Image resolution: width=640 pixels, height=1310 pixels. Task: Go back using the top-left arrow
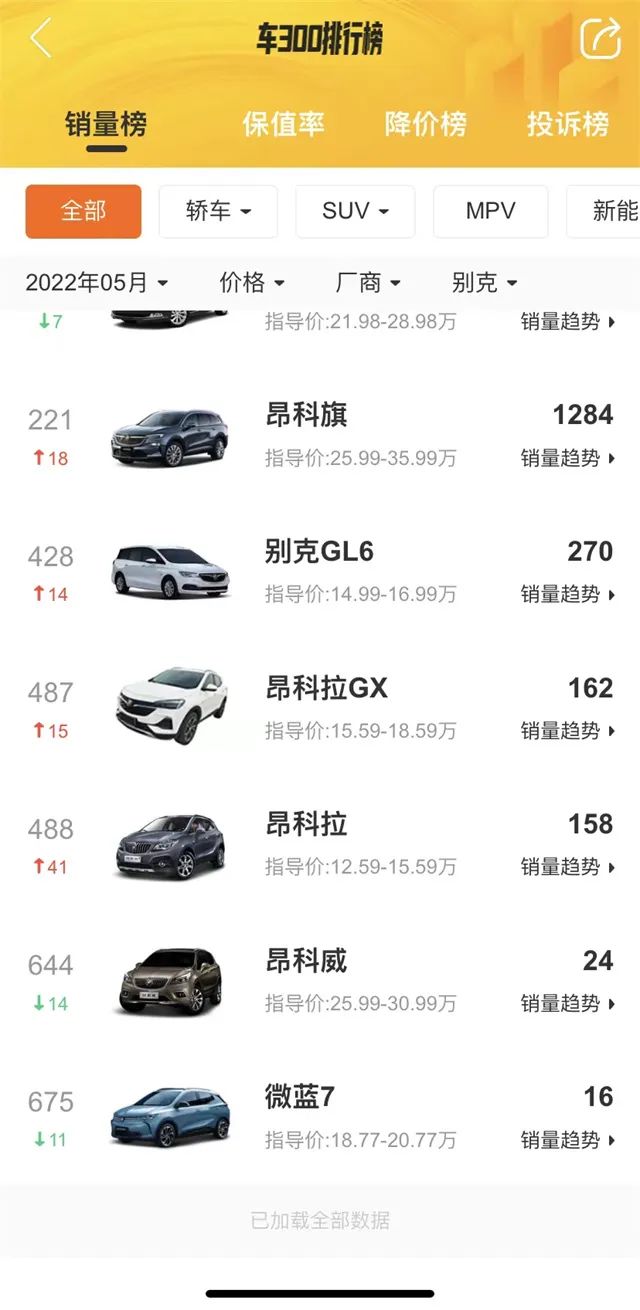(40, 39)
